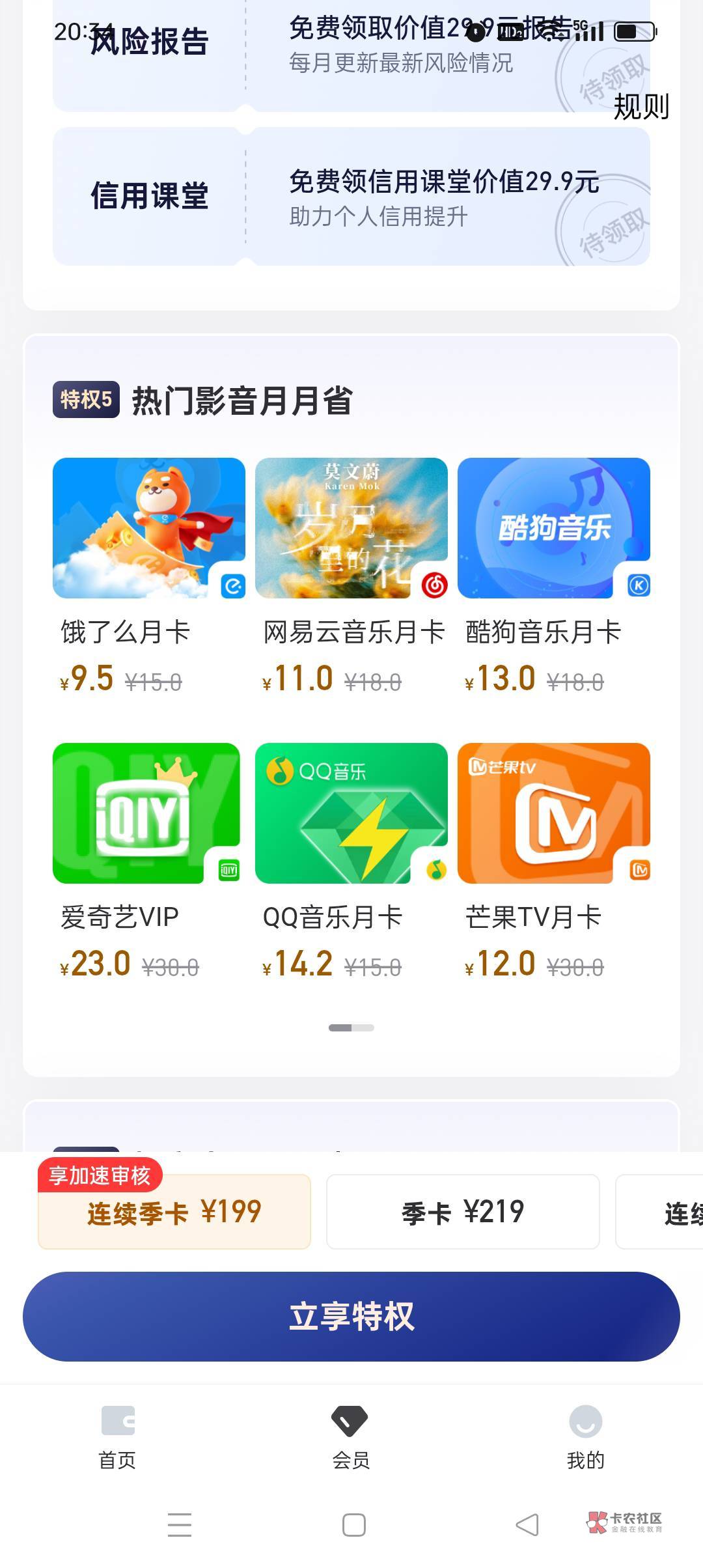This screenshot has width=703, height=1568.
Task: Choose the 季卡 ¥219 plan
Action: [x=463, y=1212]
